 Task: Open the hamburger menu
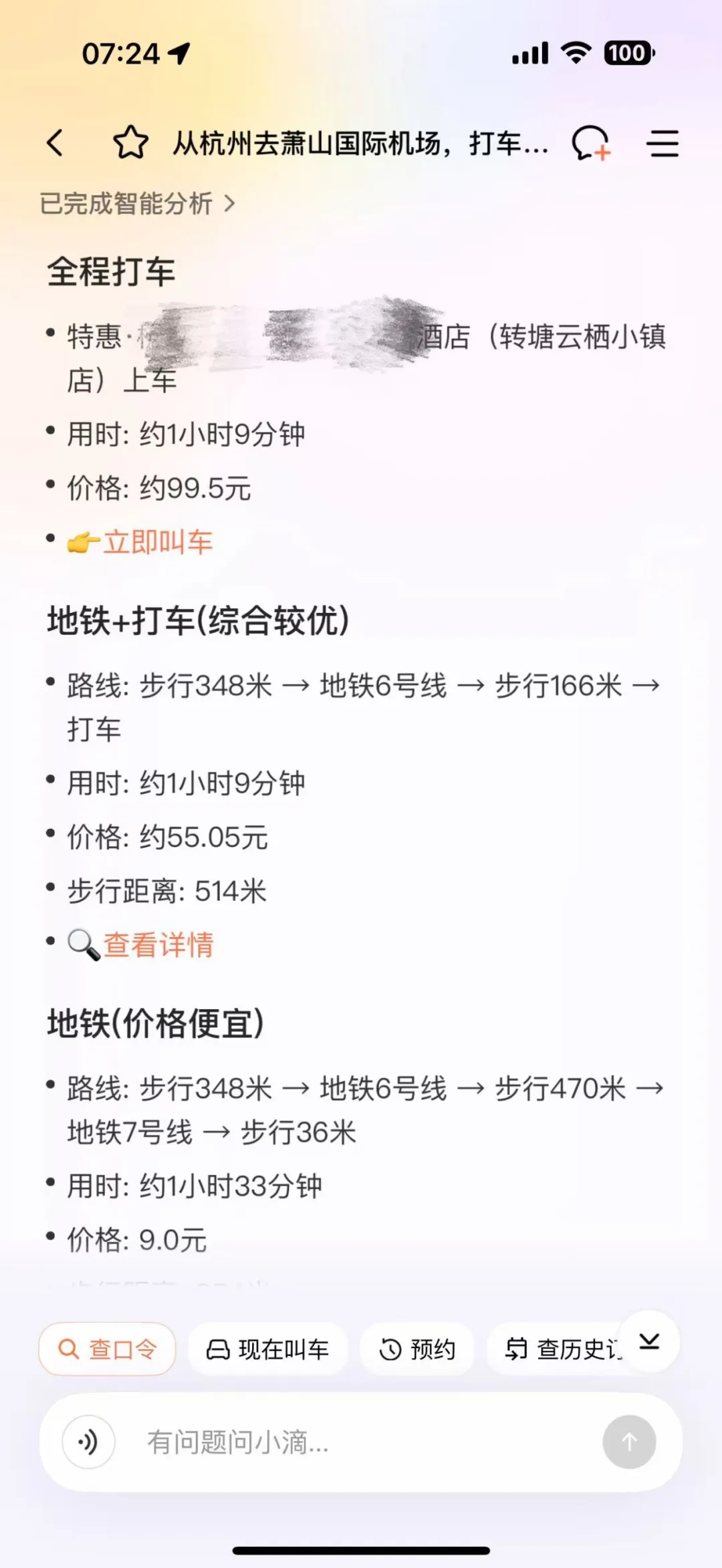click(x=663, y=143)
